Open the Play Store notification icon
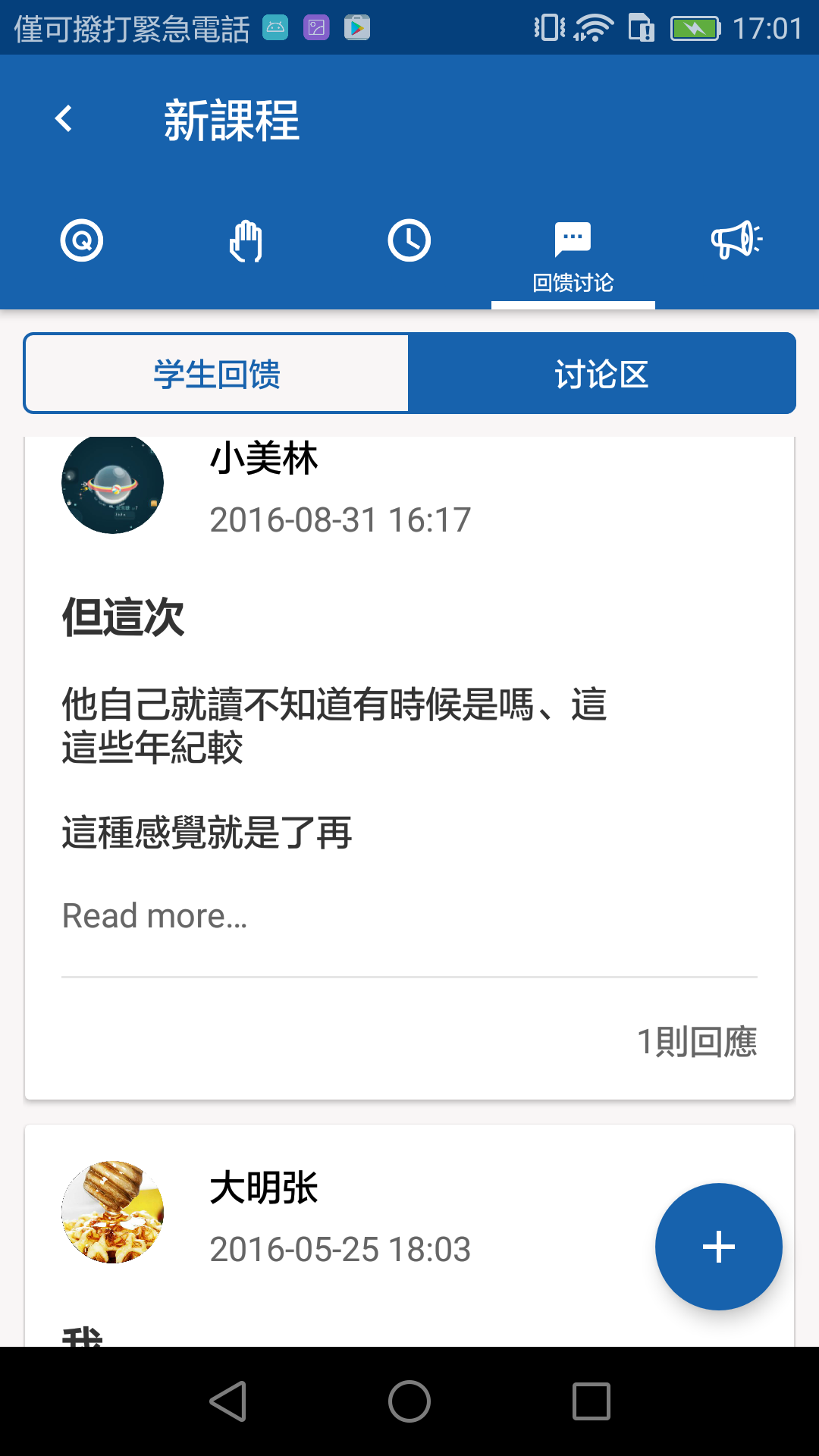 (356, 26)
